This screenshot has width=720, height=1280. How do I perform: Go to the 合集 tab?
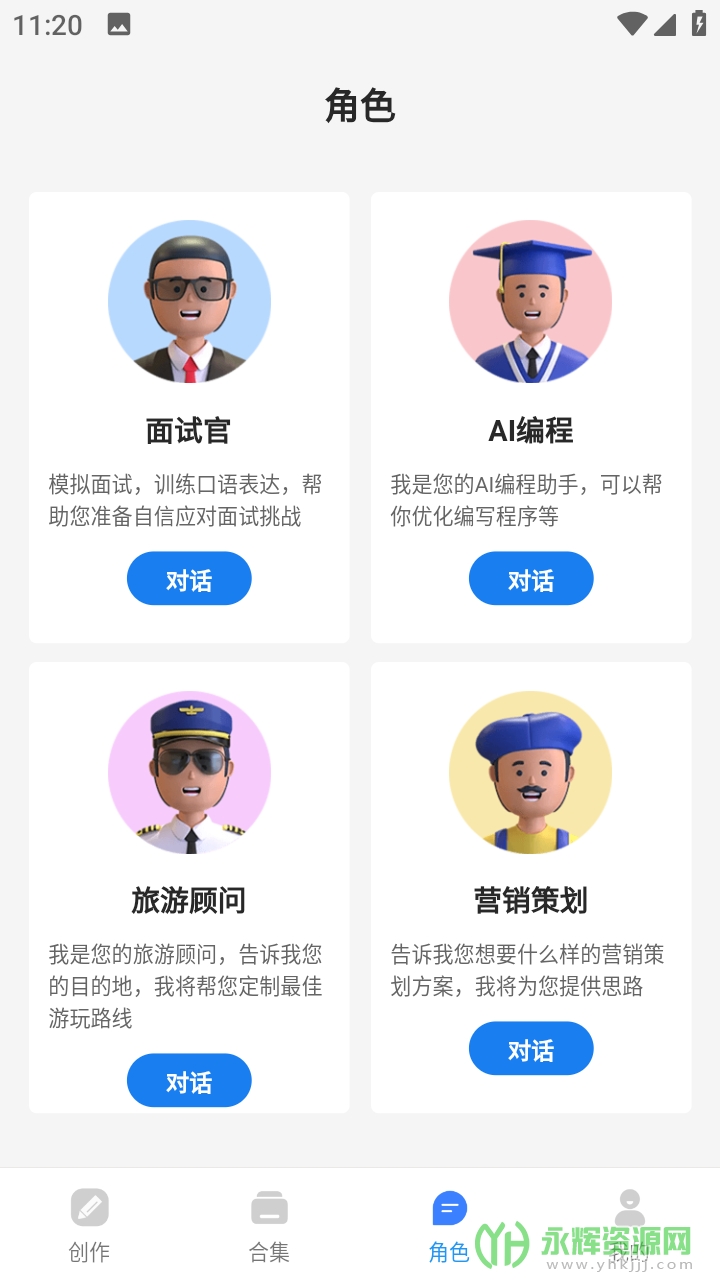click(269, 1225)
